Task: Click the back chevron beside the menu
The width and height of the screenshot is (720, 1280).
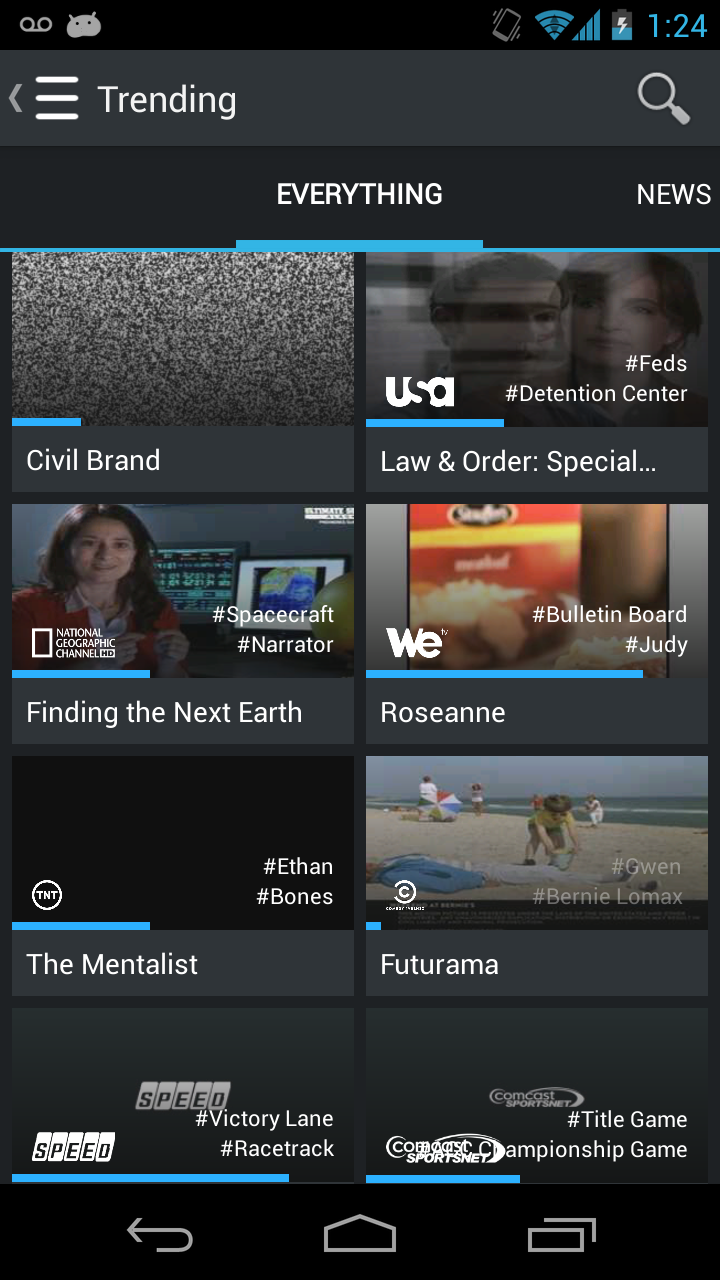Action: 14,98
